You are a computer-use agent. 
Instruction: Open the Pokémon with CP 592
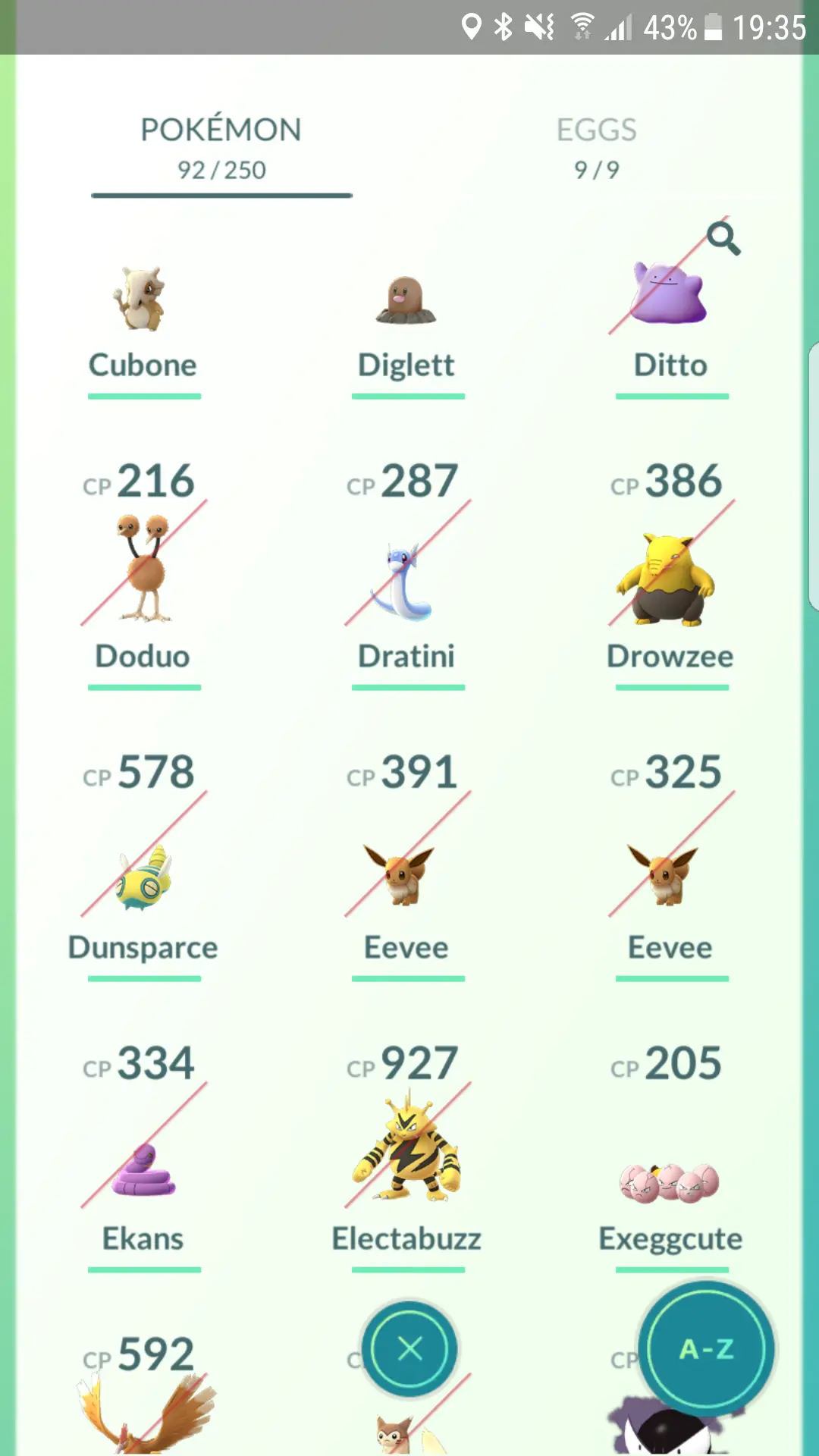click(x=143, y=1394)
